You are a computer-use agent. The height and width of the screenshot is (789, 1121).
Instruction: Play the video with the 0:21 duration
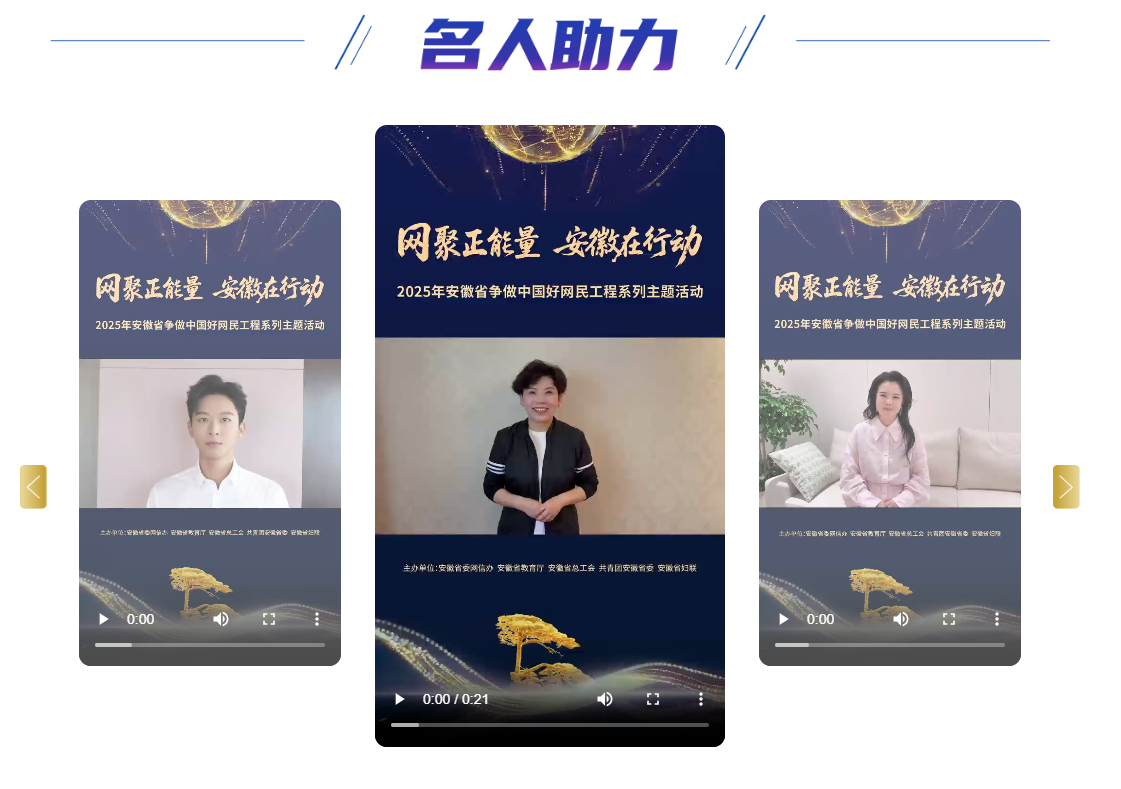coord(400,699)
